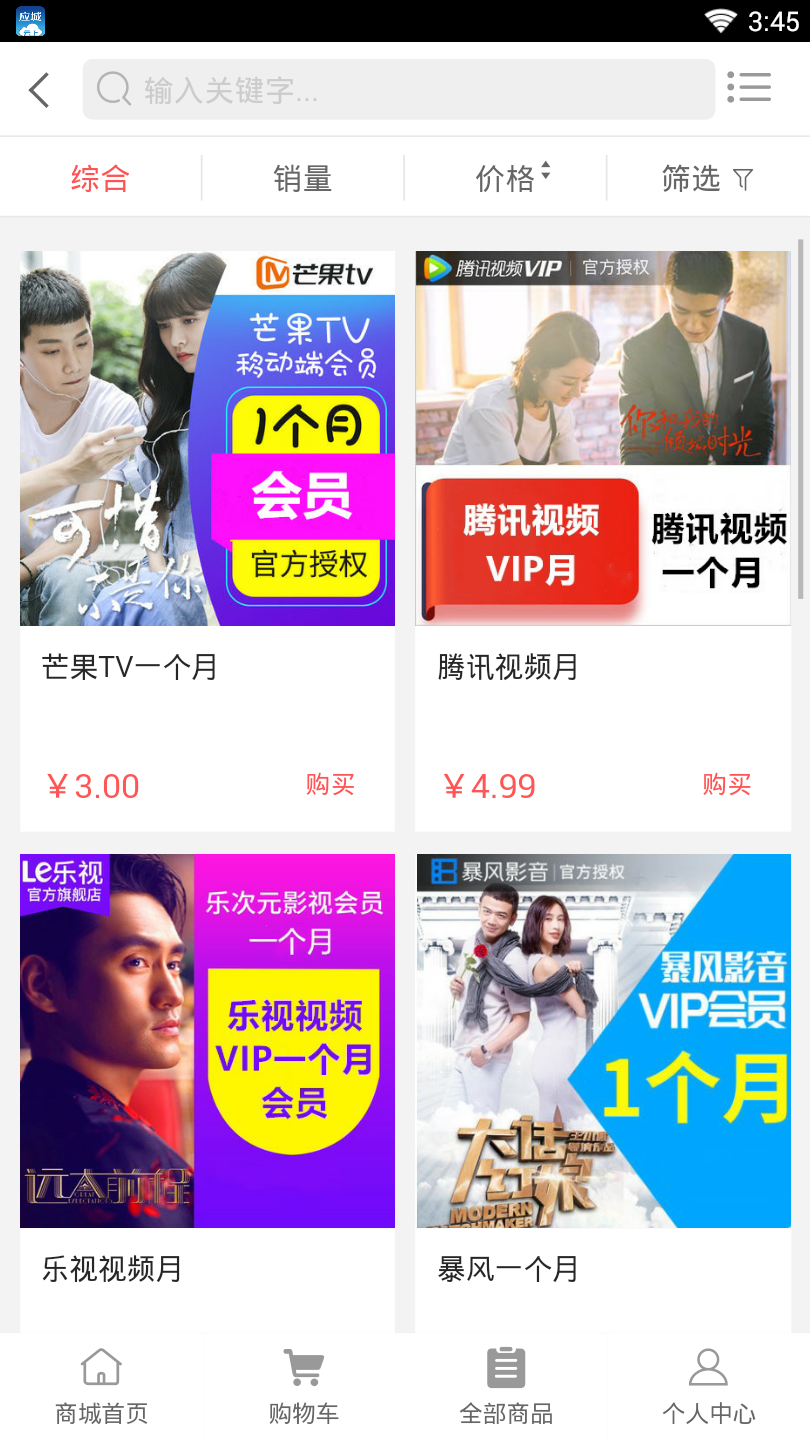Switch the product layout to list view
810x1440 pixels.
point(749,88)
